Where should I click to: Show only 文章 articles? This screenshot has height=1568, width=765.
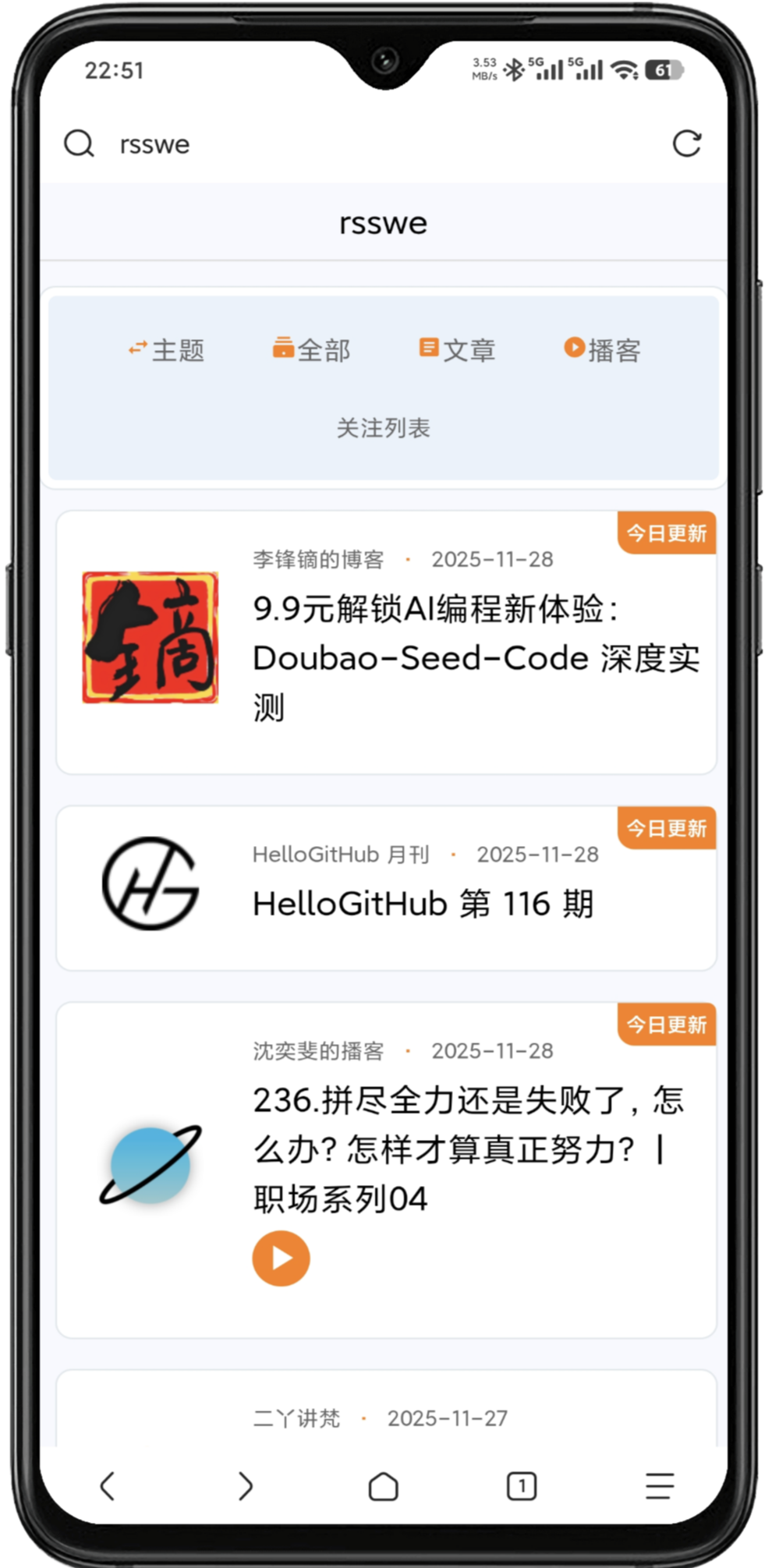point(458,350)
